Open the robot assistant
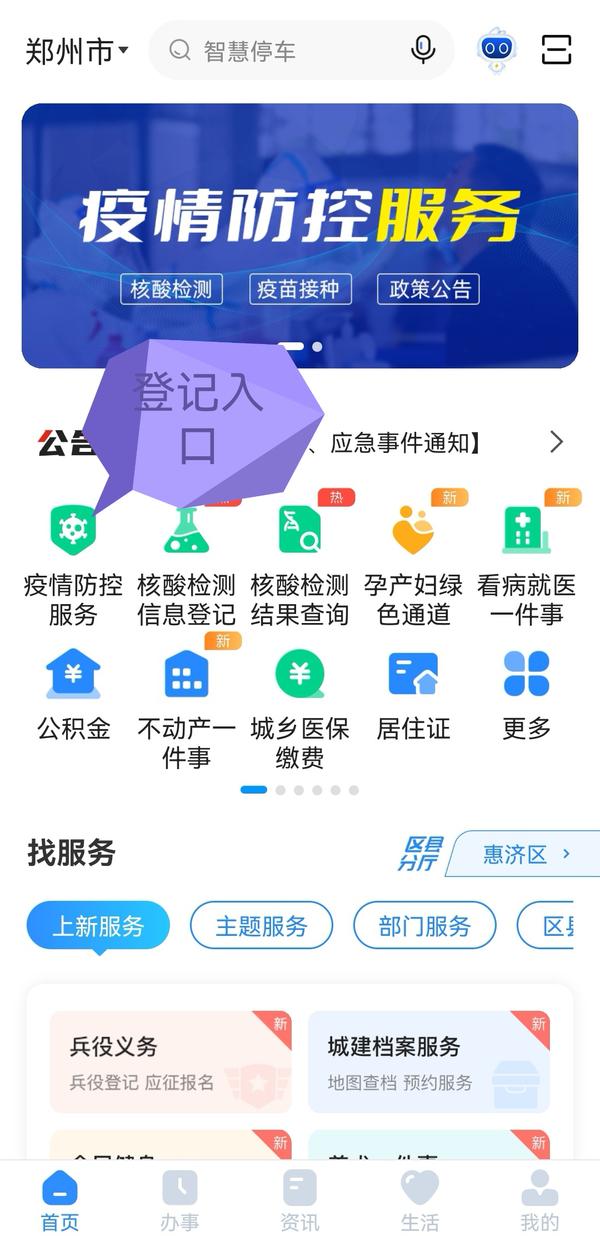Image resolution: width=600 pixels, height=1236 pixels. [496, 49]
